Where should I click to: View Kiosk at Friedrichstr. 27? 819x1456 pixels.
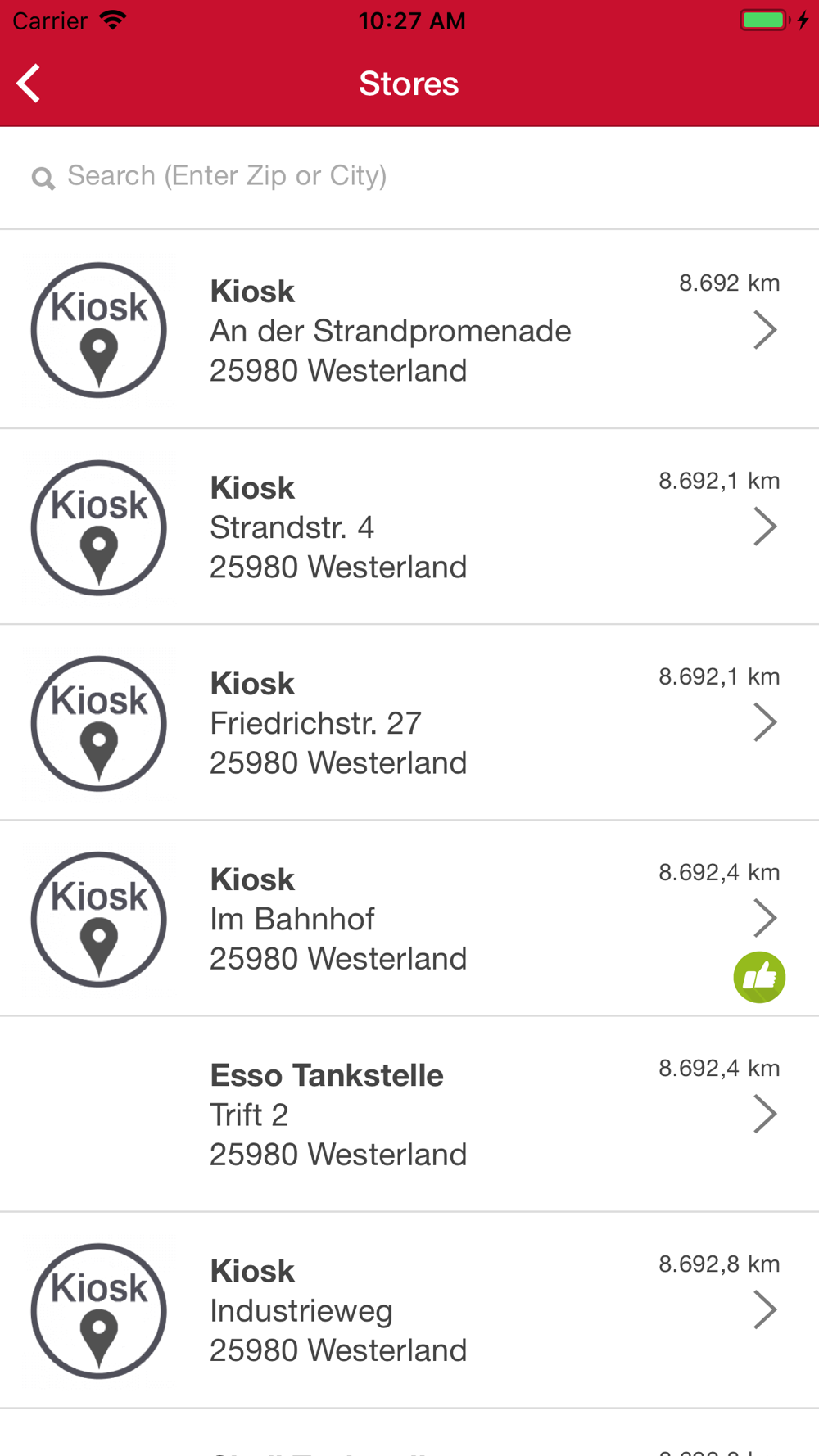click(409, 722)
